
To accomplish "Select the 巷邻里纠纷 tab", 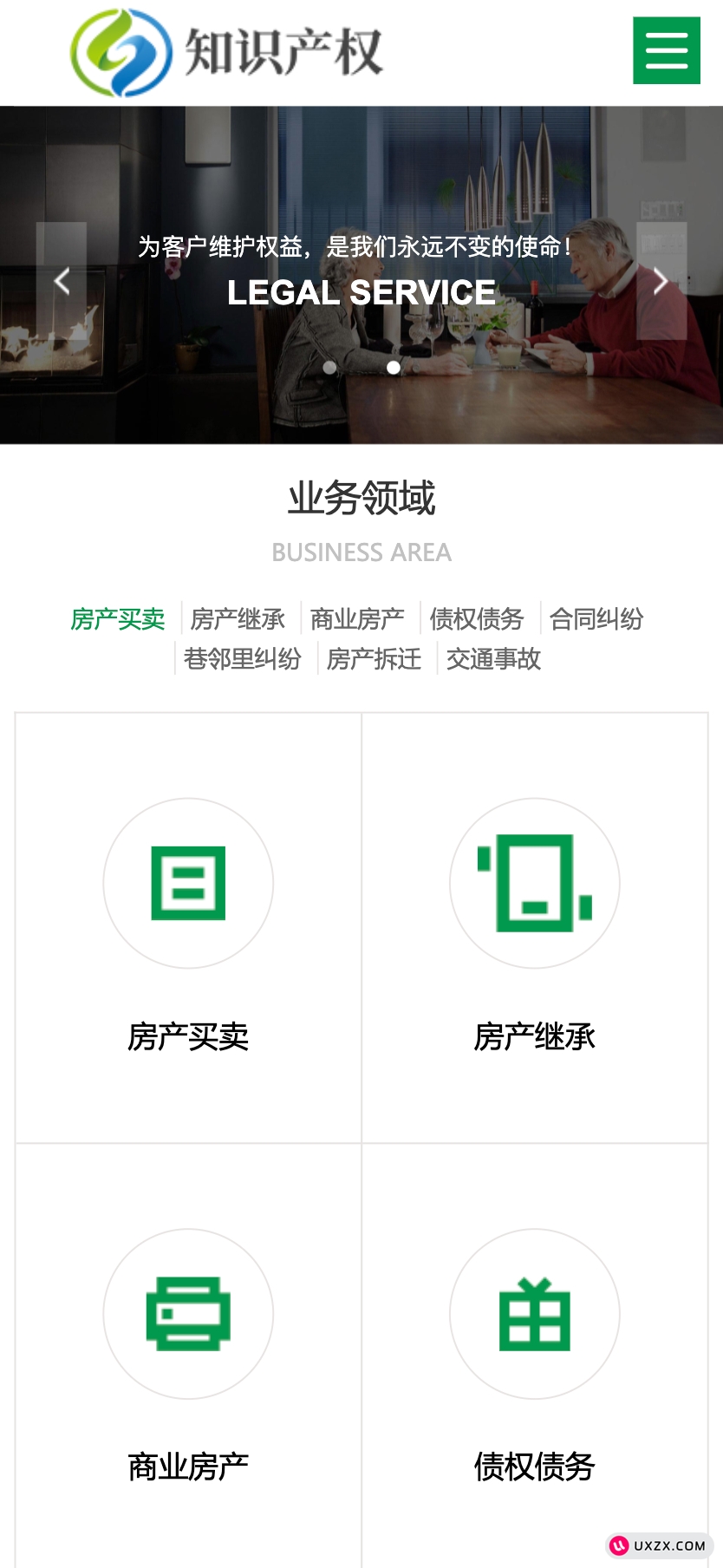I will click(243, 659).
